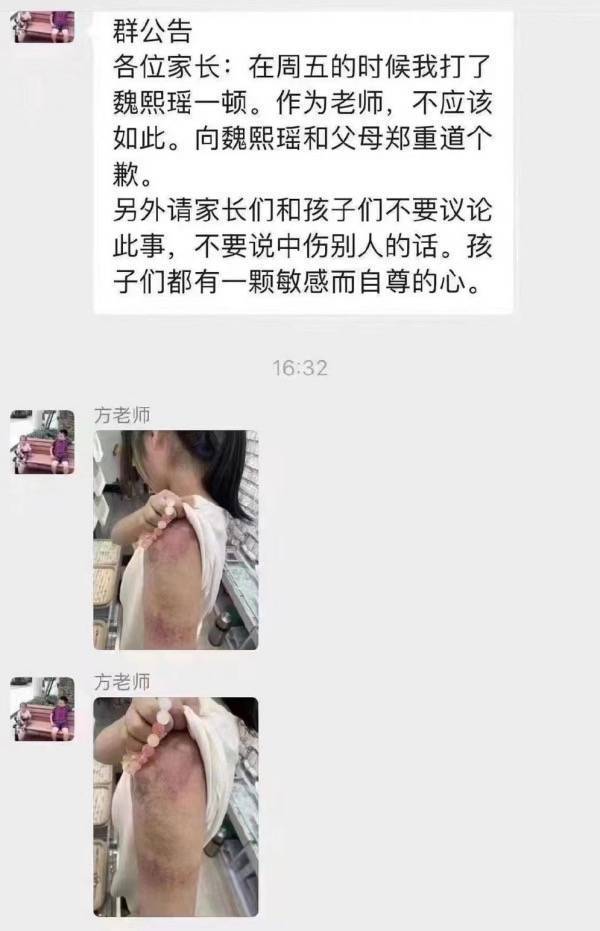
Task: Tap the sender avatar beside the 群公告 message
Action: (x=42, y=22)
